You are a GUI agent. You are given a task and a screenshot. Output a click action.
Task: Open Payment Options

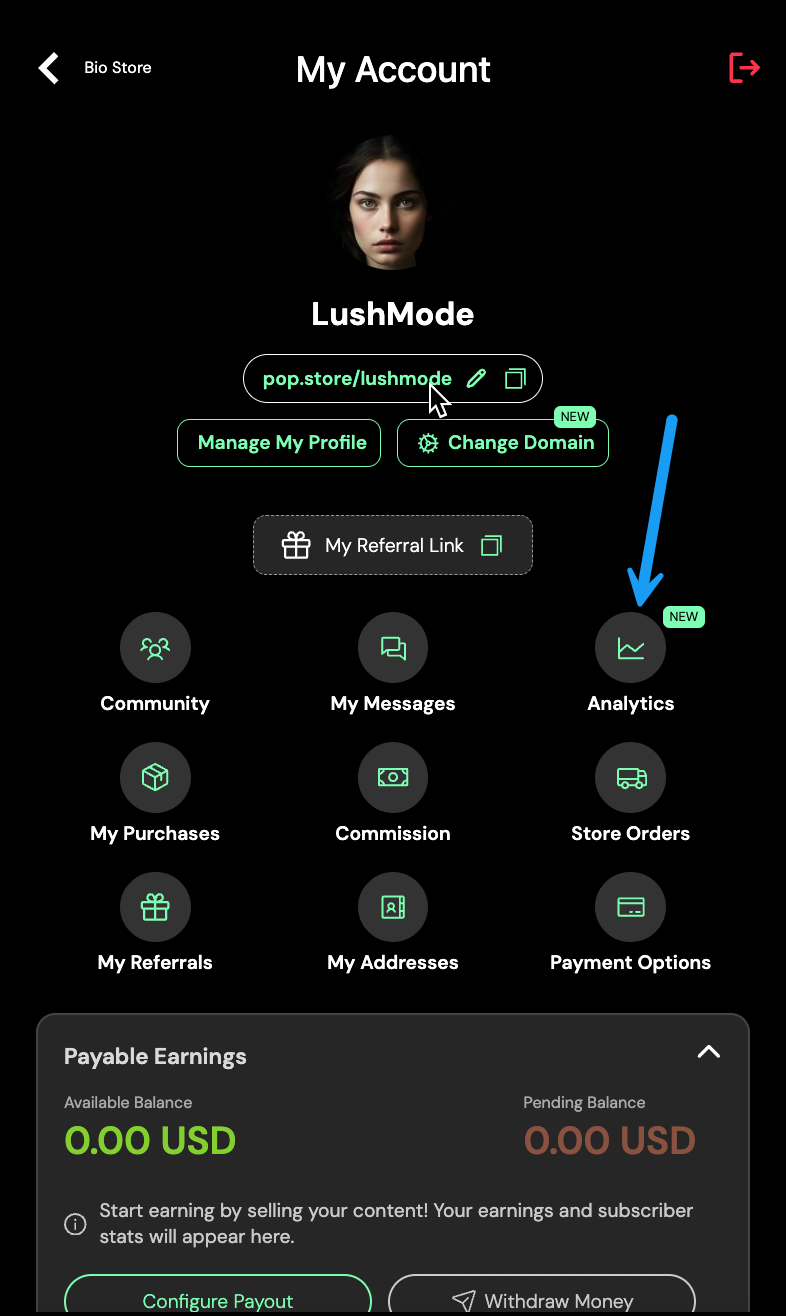(630, 907)
